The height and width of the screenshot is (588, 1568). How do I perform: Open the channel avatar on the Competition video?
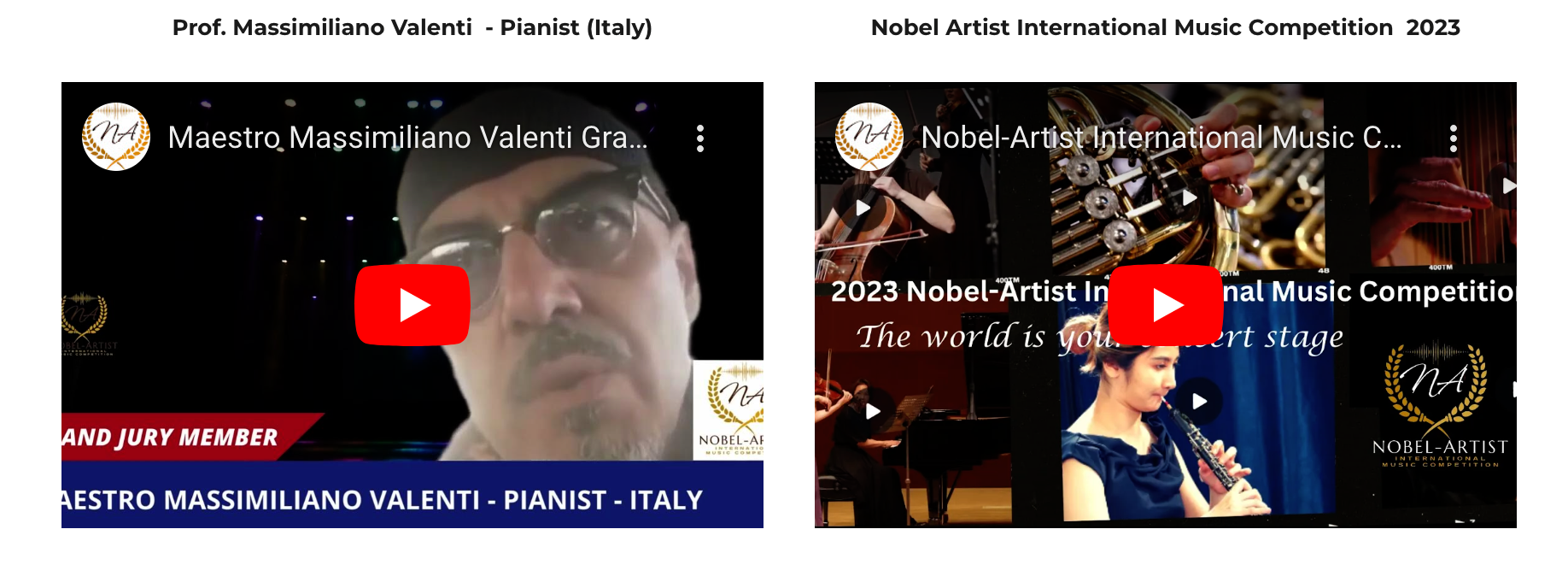point(869,137)
